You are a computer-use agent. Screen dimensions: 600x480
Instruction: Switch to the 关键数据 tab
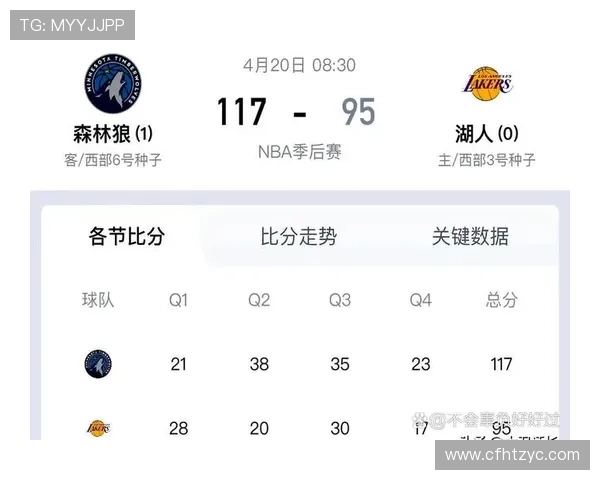pyautogui.click(x=470, y=237)
